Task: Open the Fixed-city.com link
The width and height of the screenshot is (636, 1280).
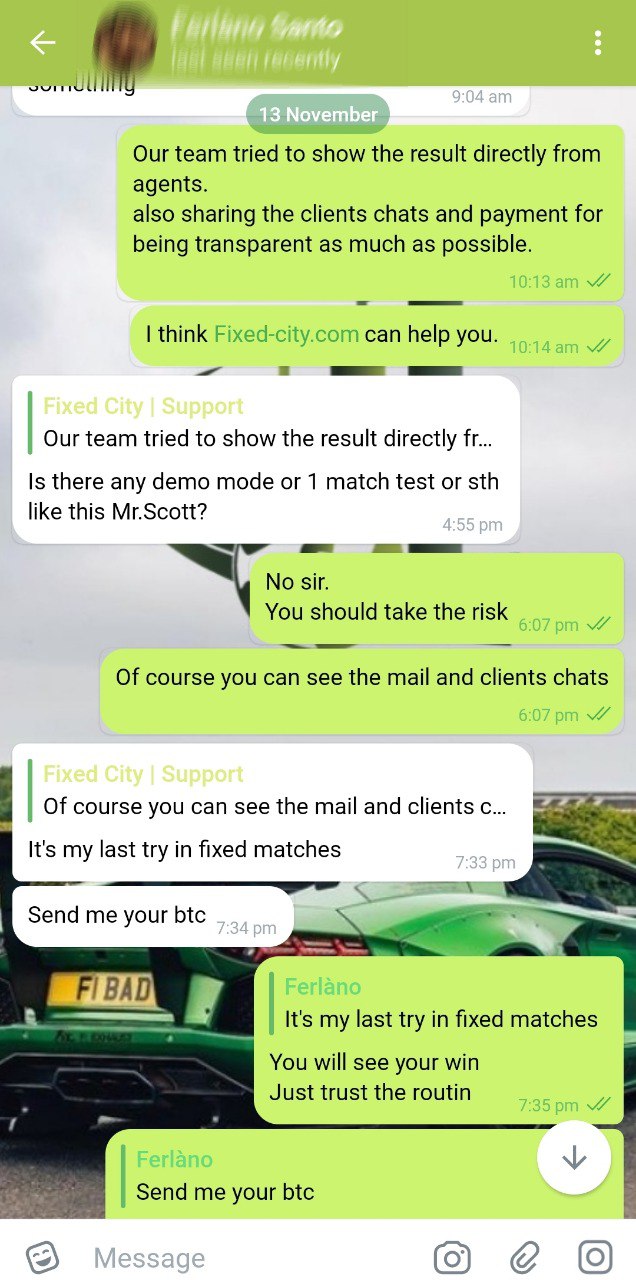Action: (286, 334)
